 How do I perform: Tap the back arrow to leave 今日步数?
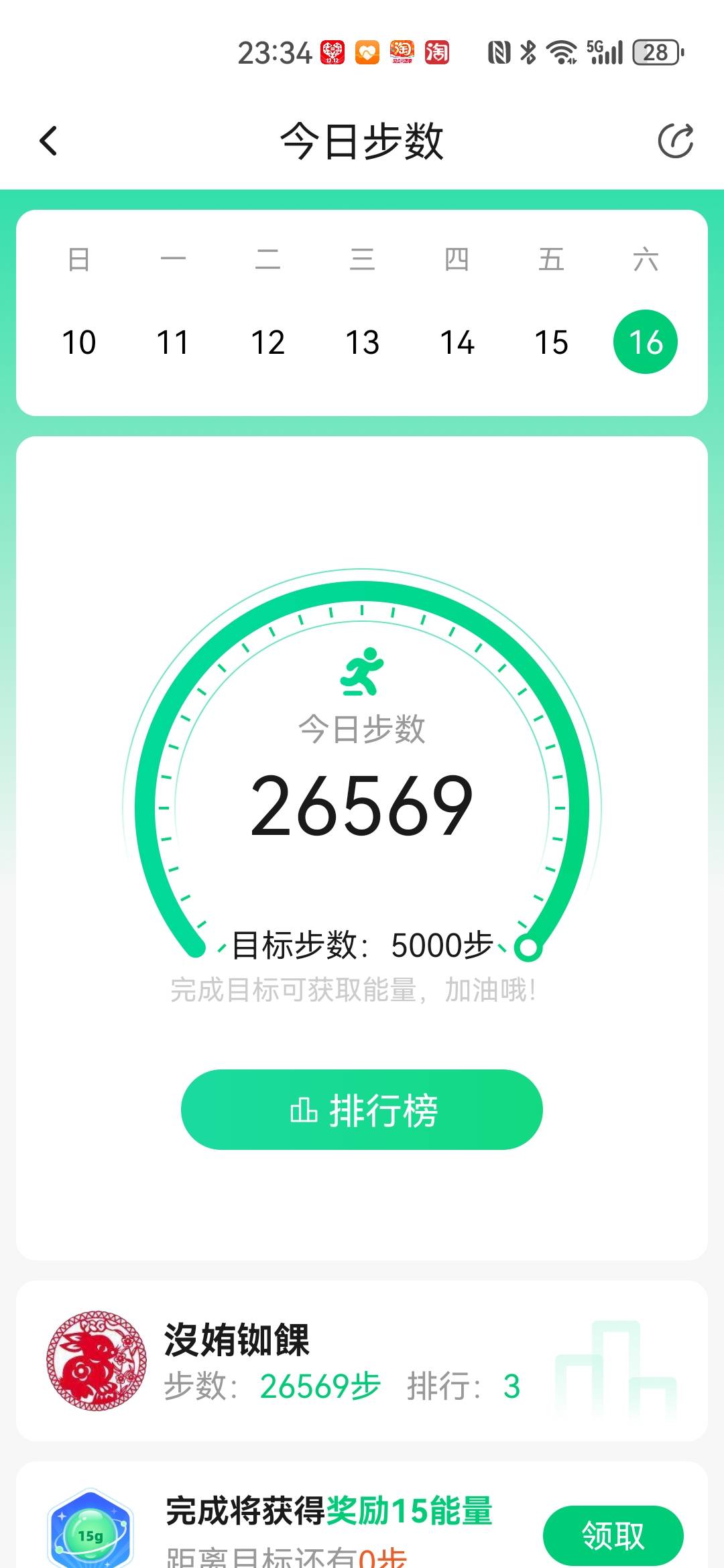pos(48,141)
